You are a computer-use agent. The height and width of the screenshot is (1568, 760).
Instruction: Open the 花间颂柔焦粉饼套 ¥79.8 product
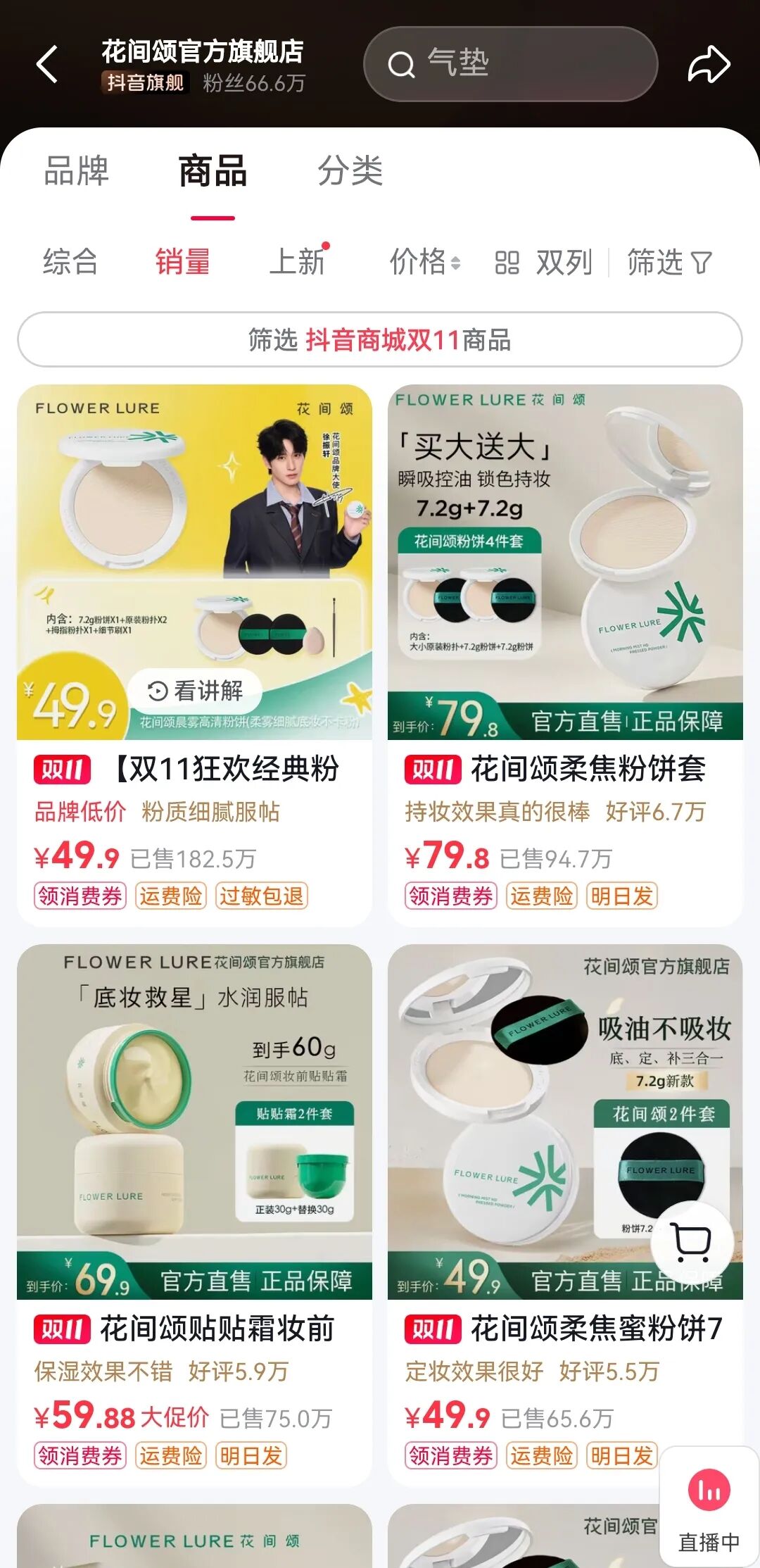click(x=565, y=769)
